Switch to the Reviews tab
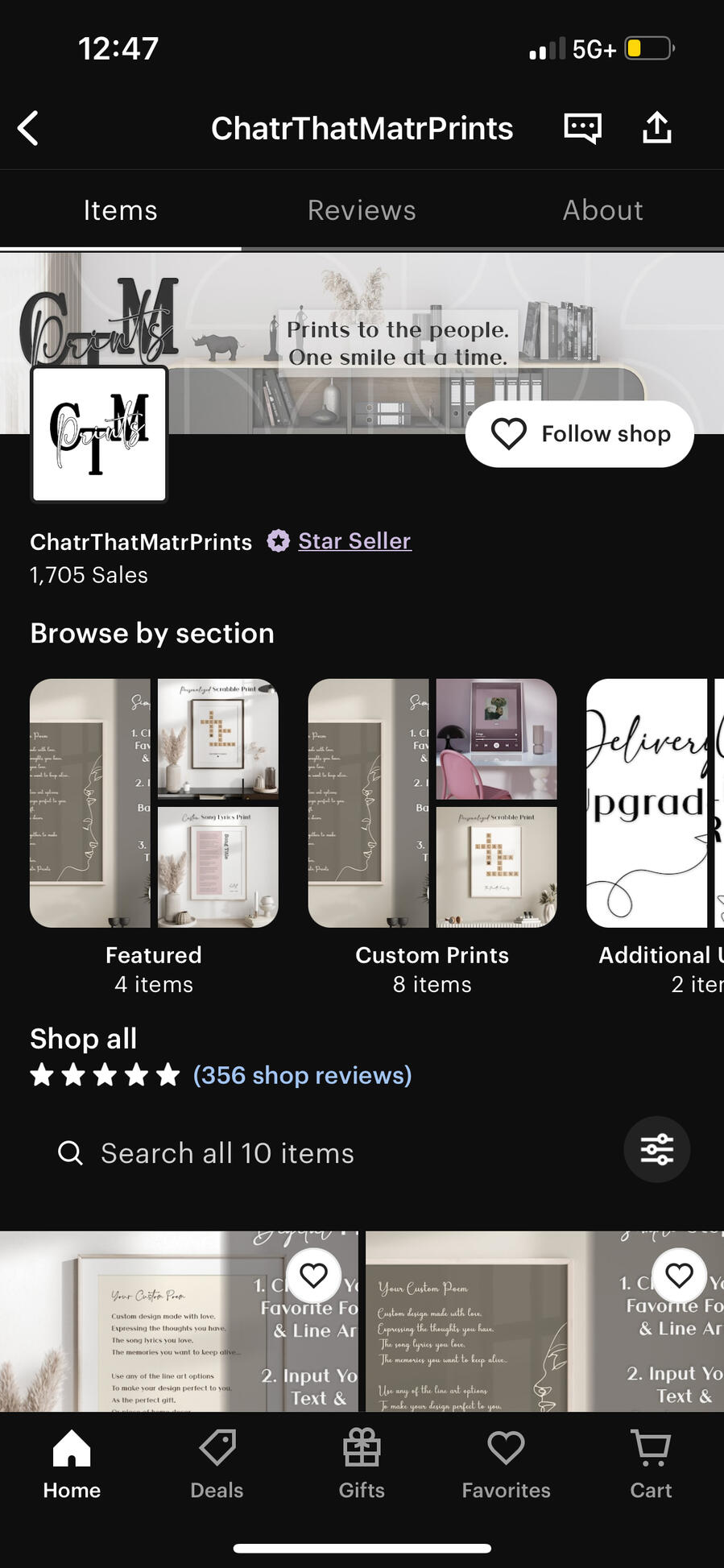The width and height of the screenshot is (724, 1568). click(362, 210)
